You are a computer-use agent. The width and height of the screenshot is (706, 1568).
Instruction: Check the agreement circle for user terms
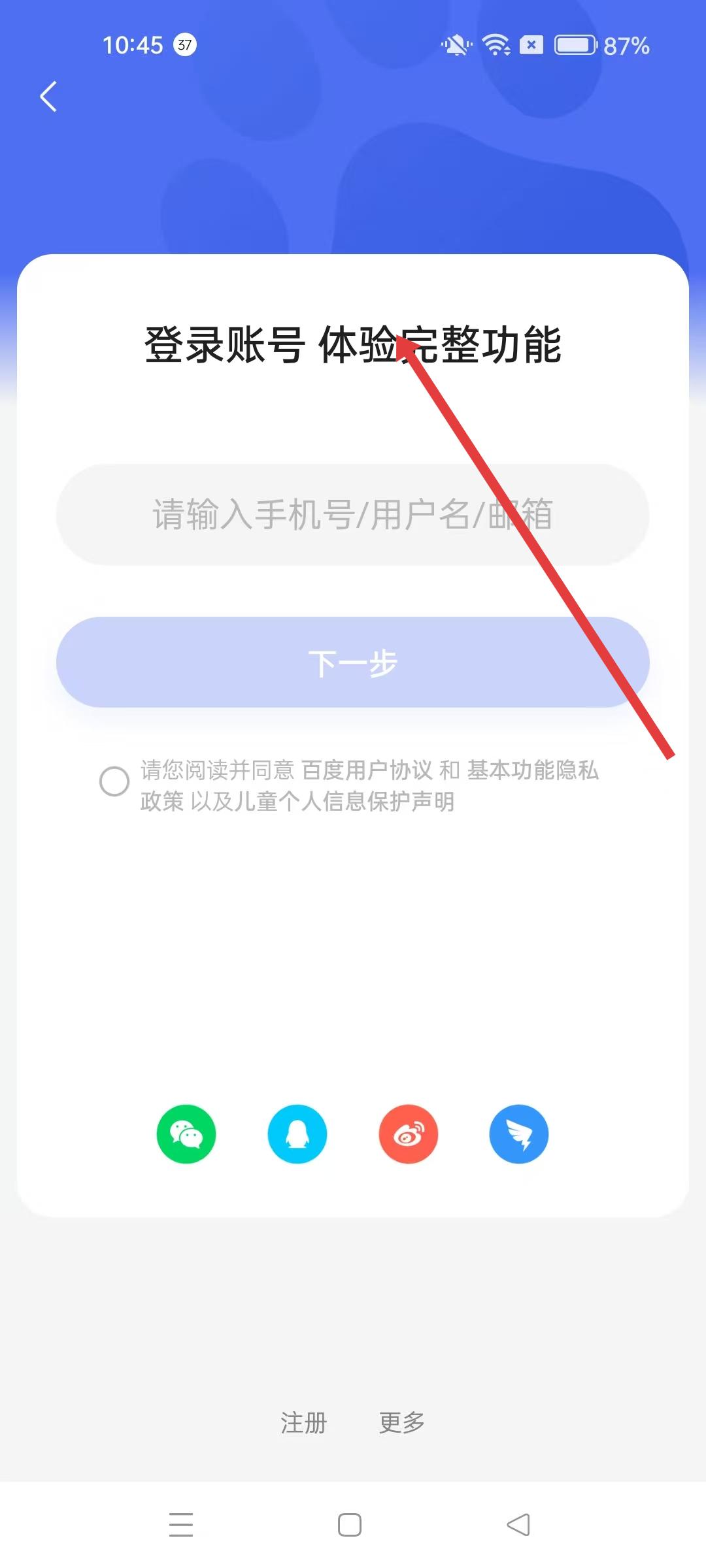(114, 781)
